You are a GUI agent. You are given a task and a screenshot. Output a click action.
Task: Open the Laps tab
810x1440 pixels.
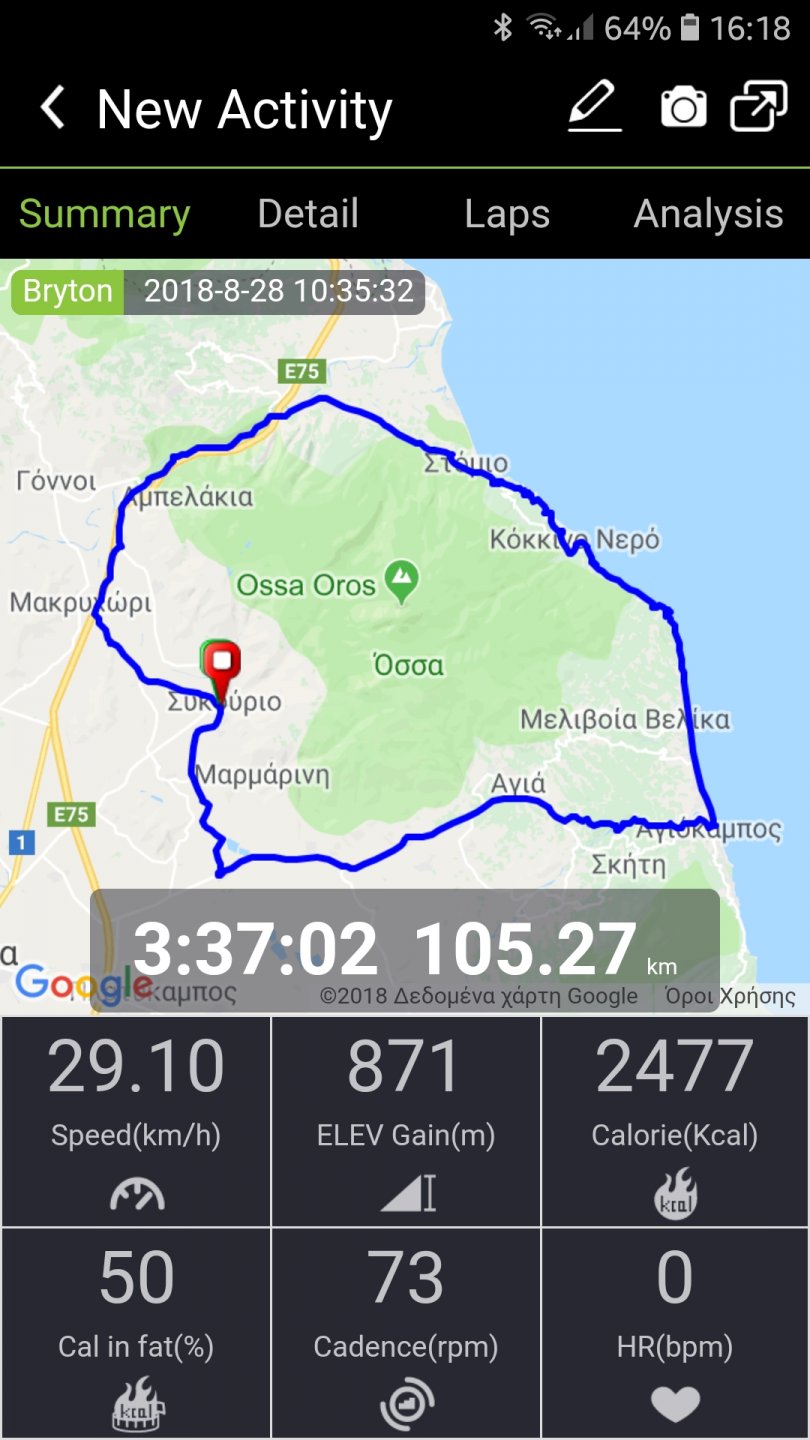[507, 214]
